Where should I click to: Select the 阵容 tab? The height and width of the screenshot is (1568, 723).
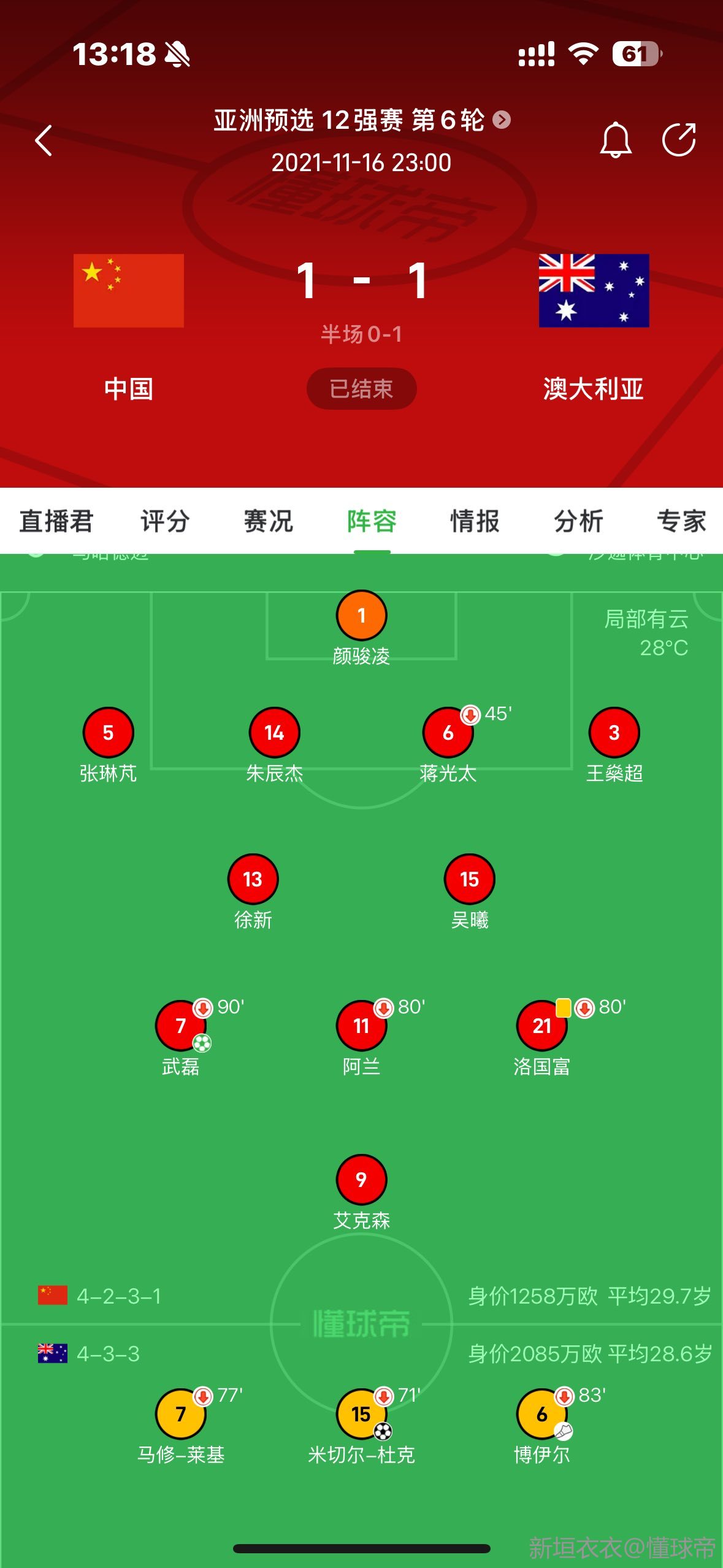(x=372, y=521)
